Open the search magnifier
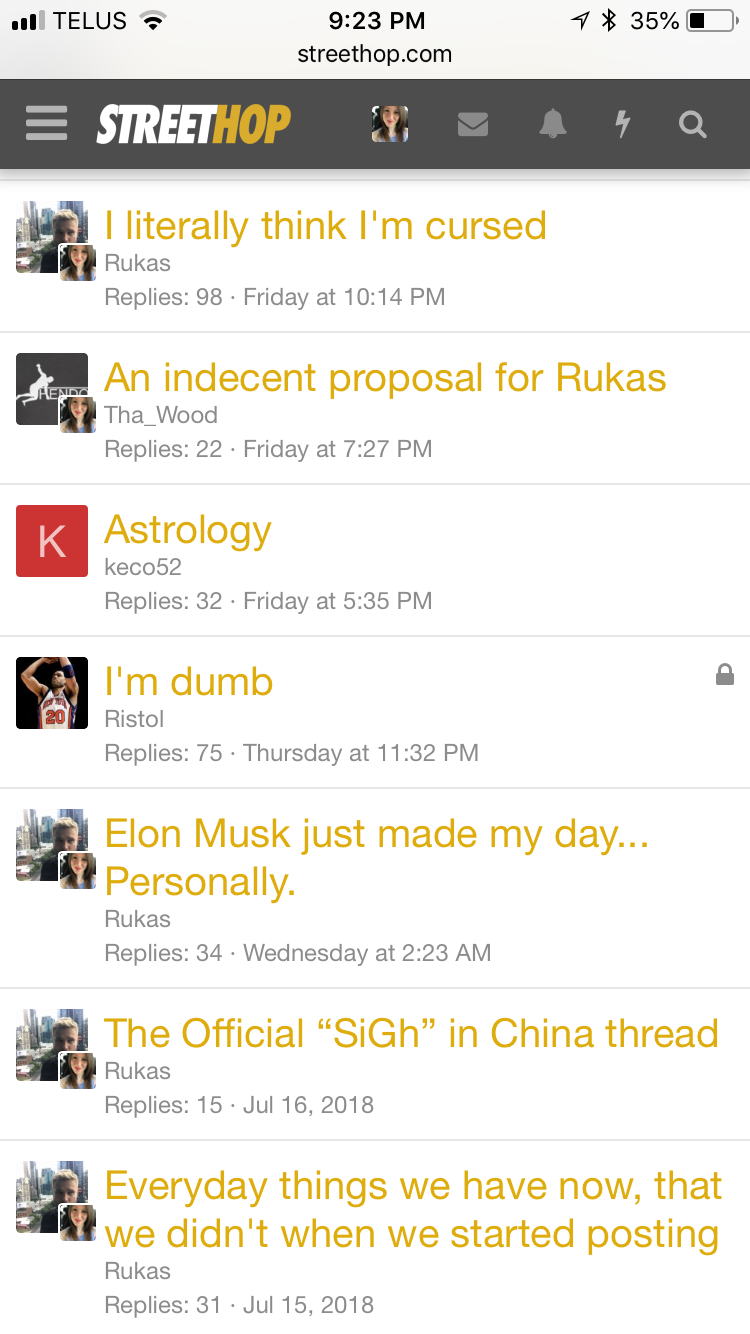The image size is (750, 1334). [x=692, y=124]
